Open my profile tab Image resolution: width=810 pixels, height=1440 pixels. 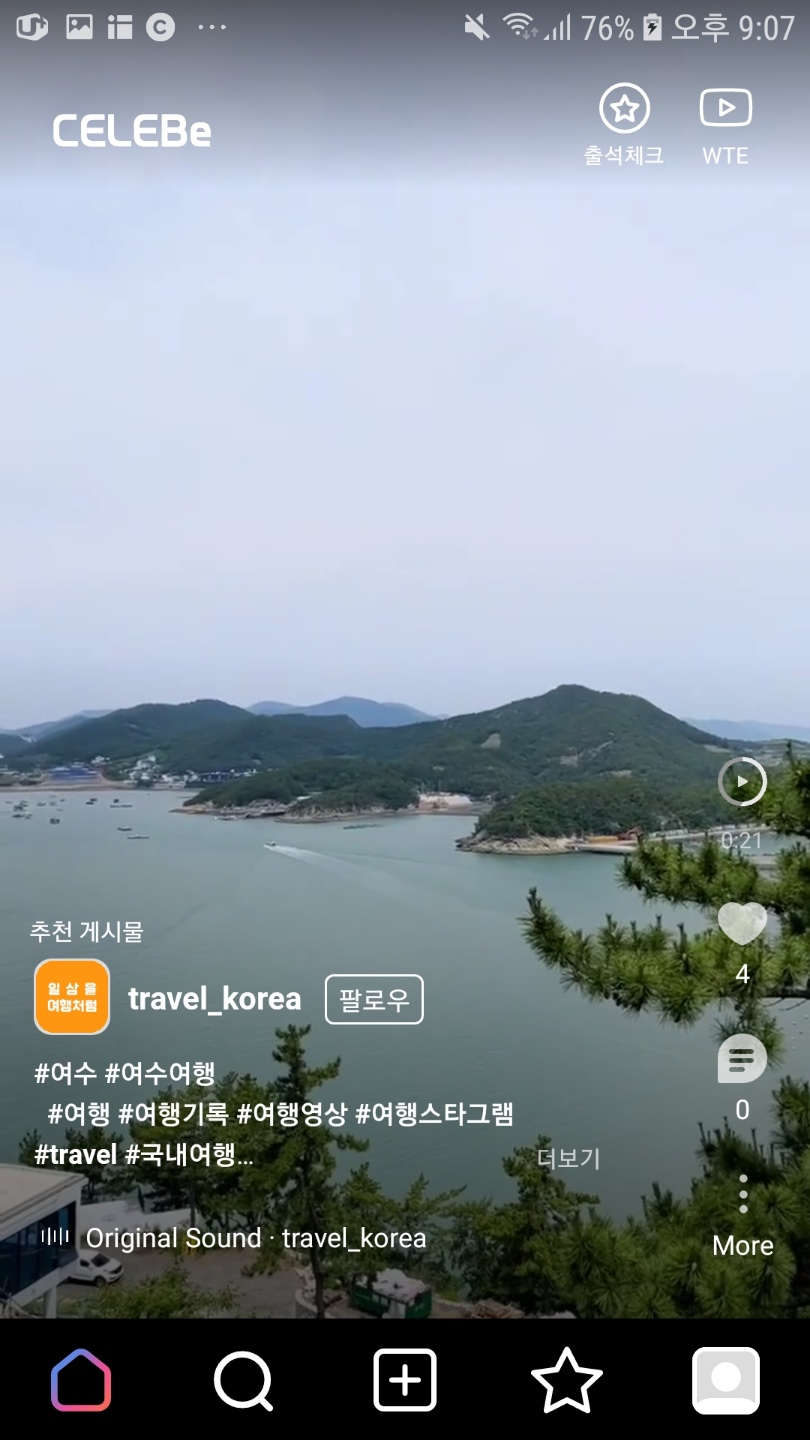726,1380
